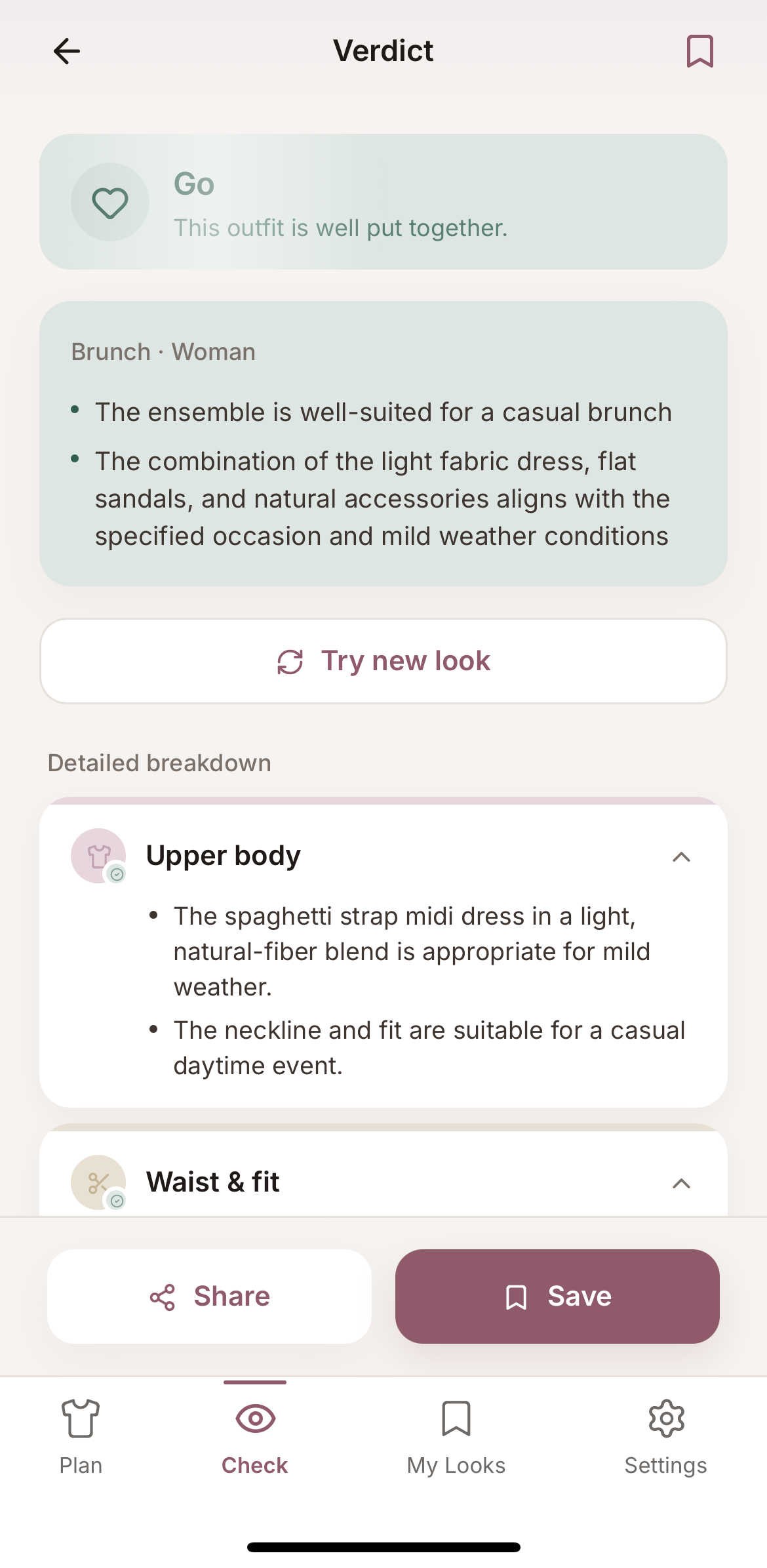Viewport: 767px width, 1568px height.
Task: Tap the bookmark icon in the header
Action: 699,51
